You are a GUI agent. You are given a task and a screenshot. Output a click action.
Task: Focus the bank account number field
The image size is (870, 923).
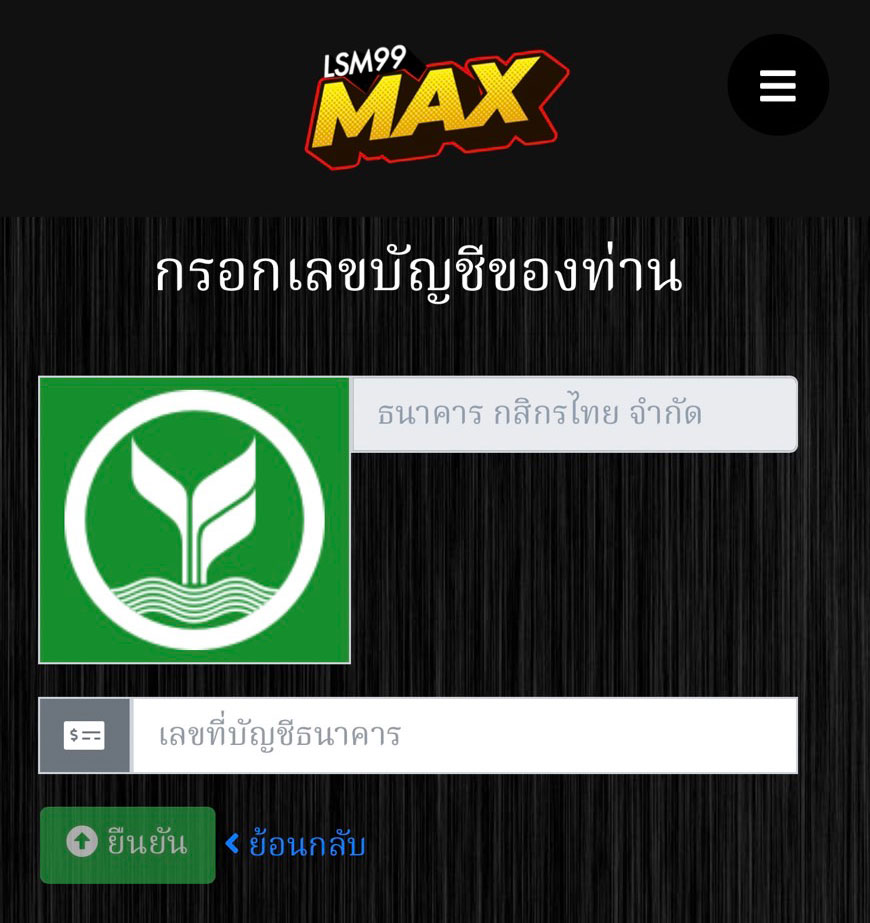click(464, 736)
